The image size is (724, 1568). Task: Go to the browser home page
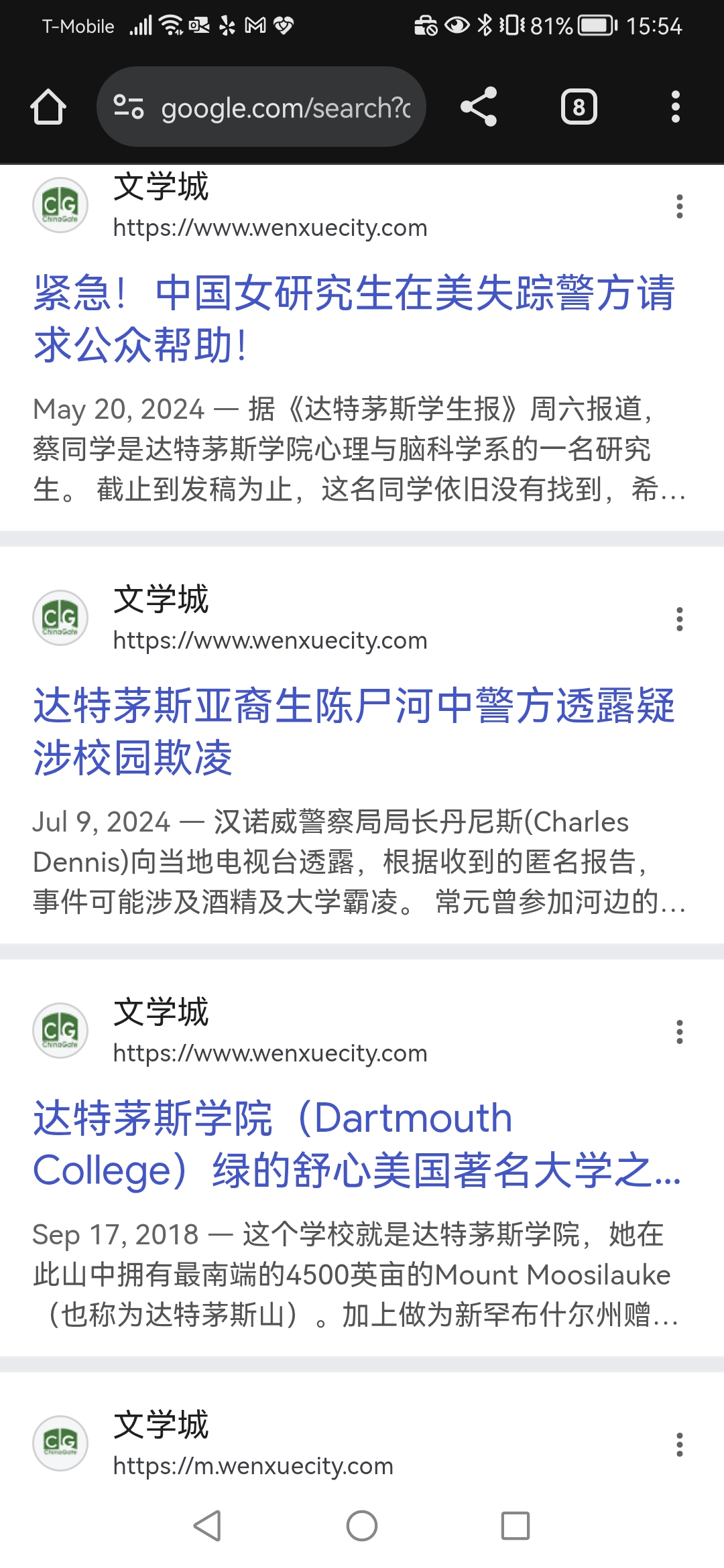(48, 107)
